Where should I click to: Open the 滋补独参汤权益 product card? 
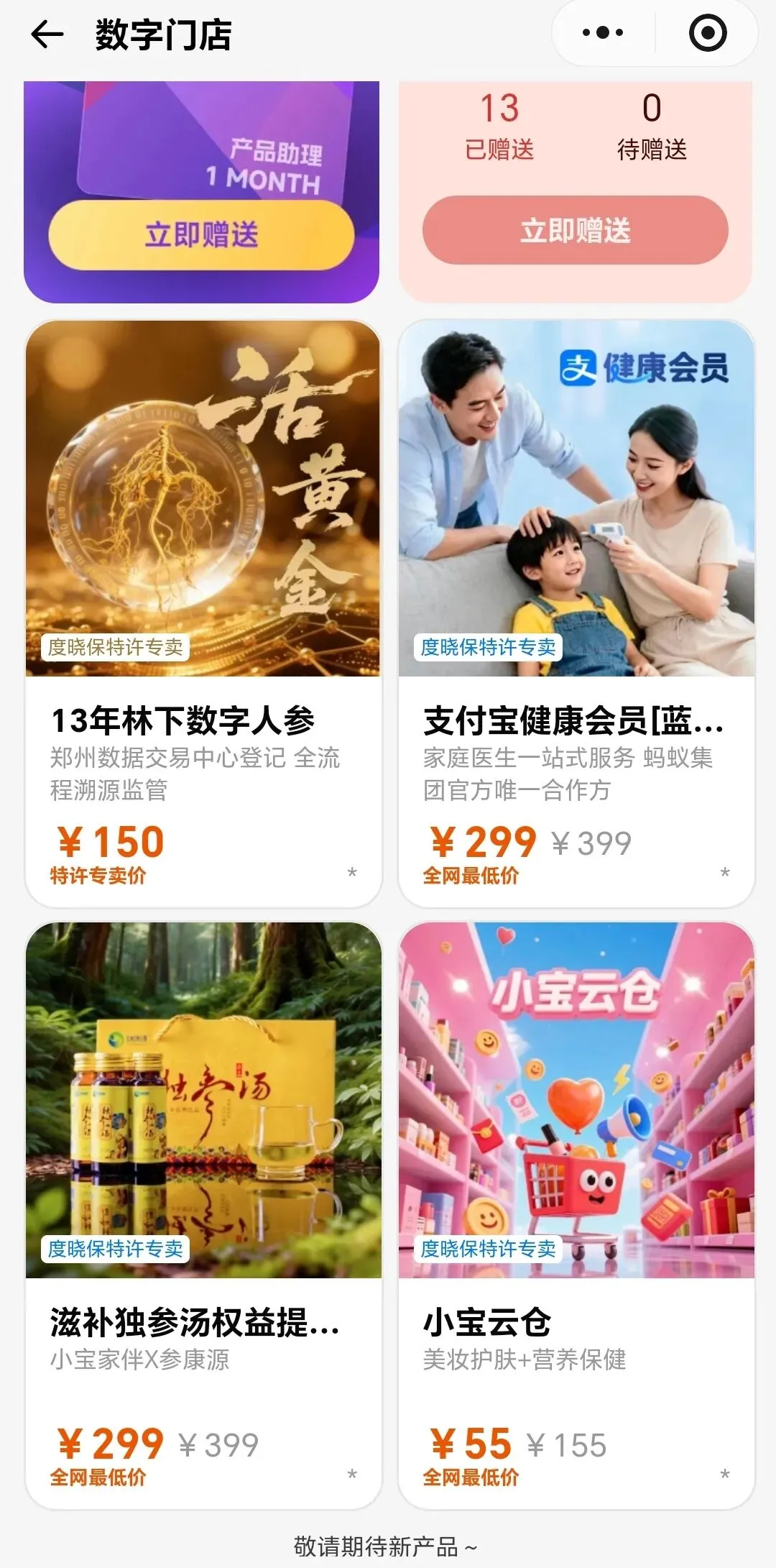203,1215
